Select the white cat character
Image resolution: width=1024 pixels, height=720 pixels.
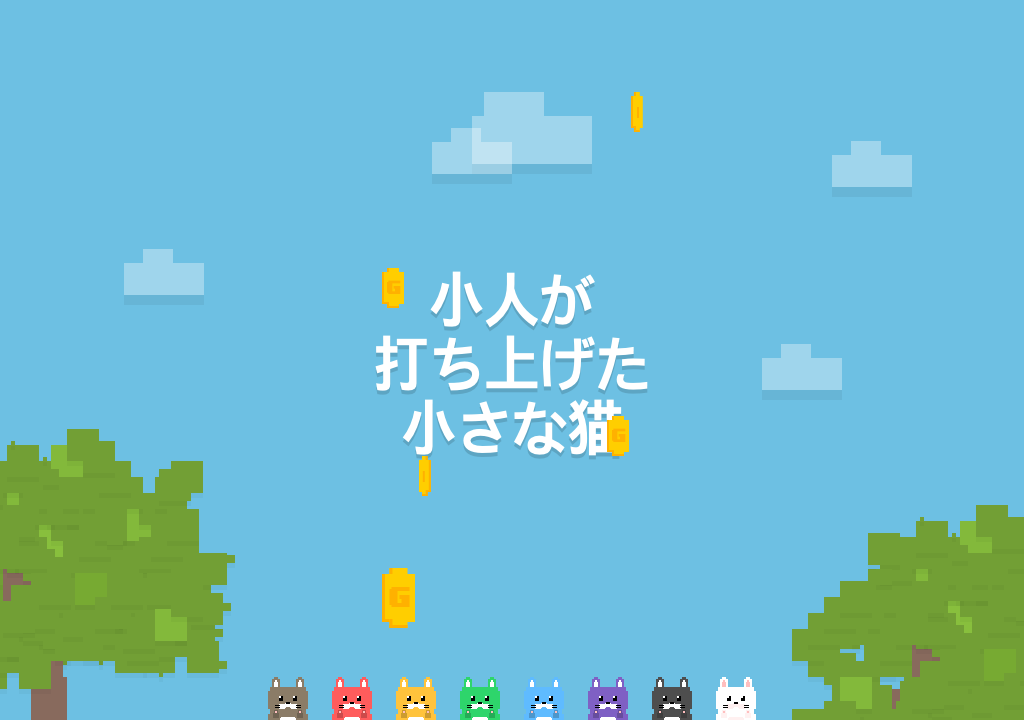(736, 701)
